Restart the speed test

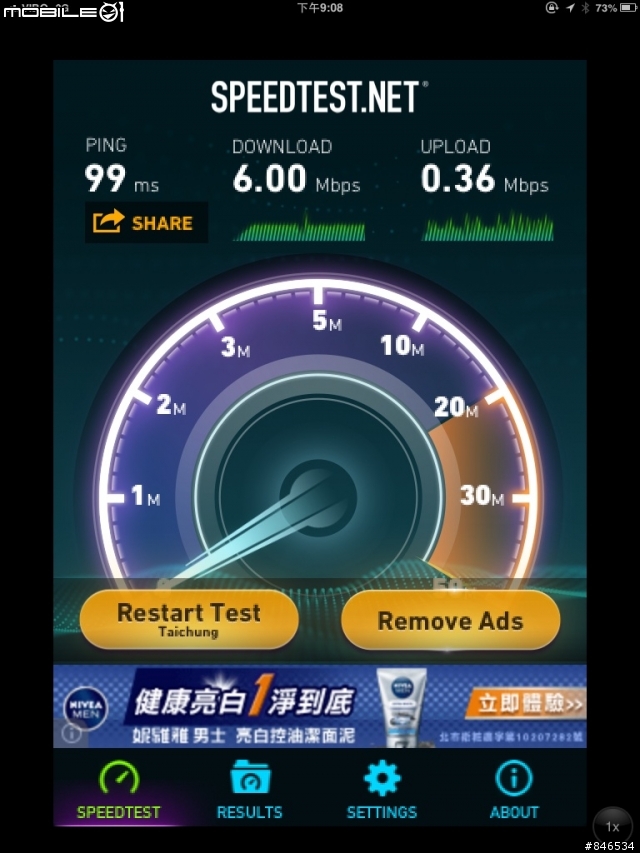(189, 619)
